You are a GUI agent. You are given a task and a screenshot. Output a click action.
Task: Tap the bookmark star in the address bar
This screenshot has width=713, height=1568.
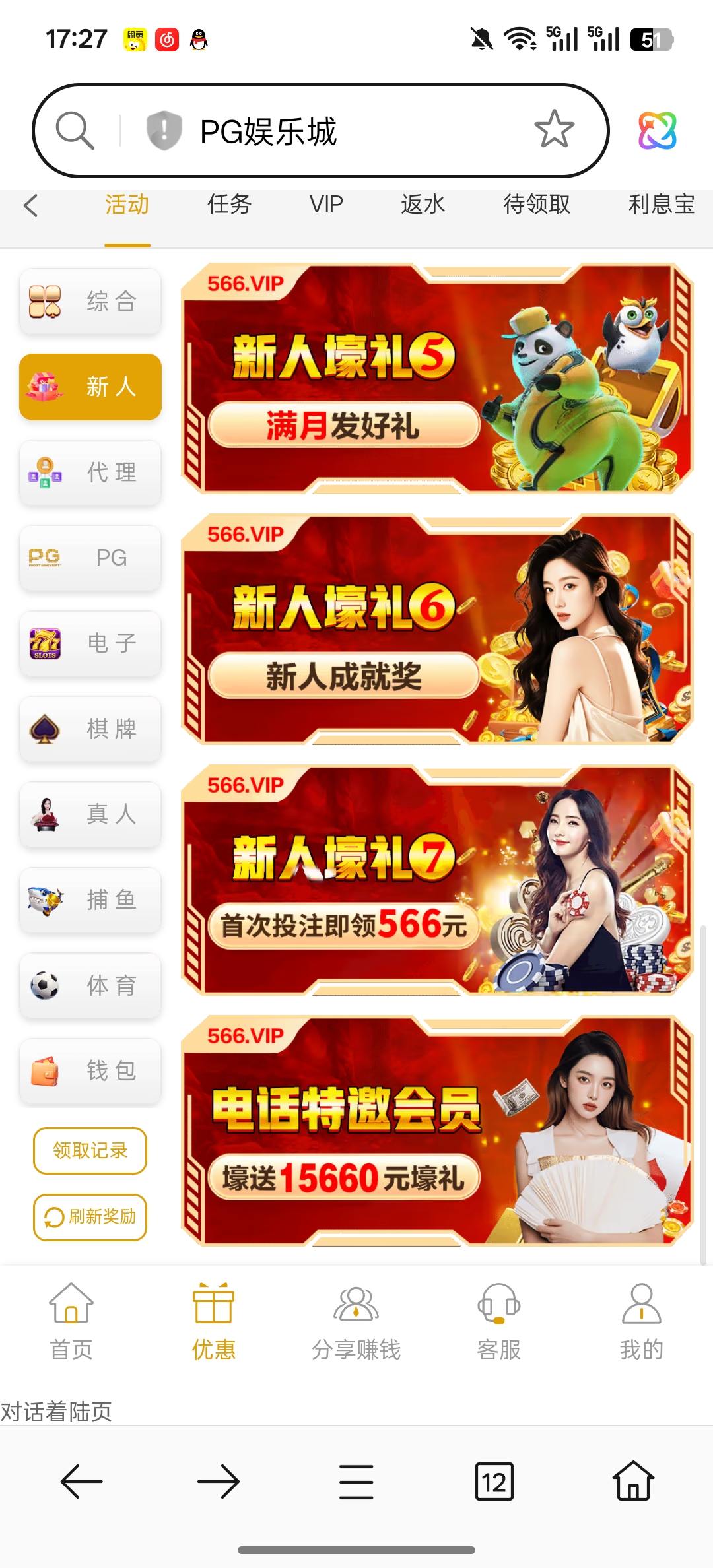[554, 129]
